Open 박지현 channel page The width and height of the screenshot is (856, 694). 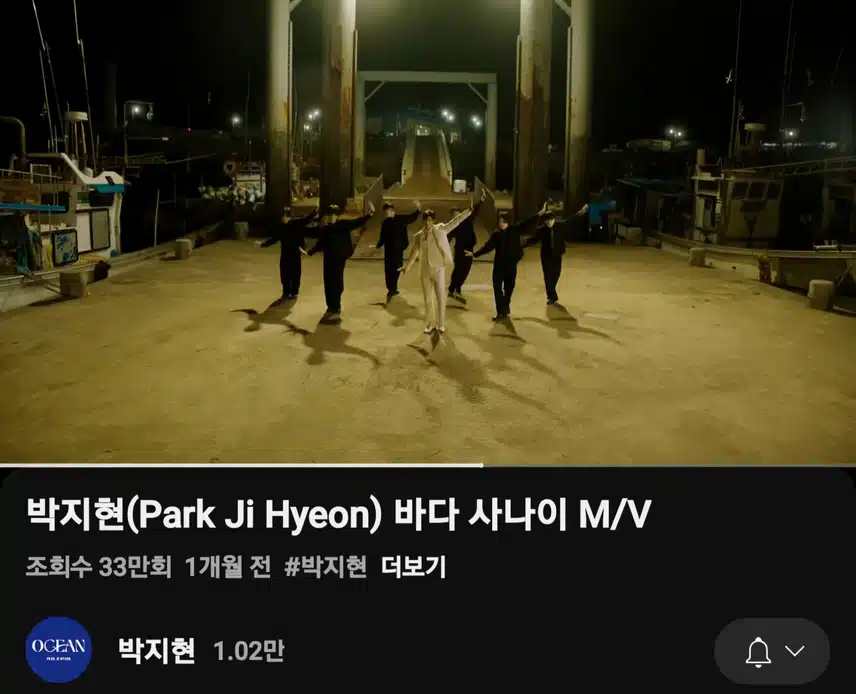click(x=157, y=651)
